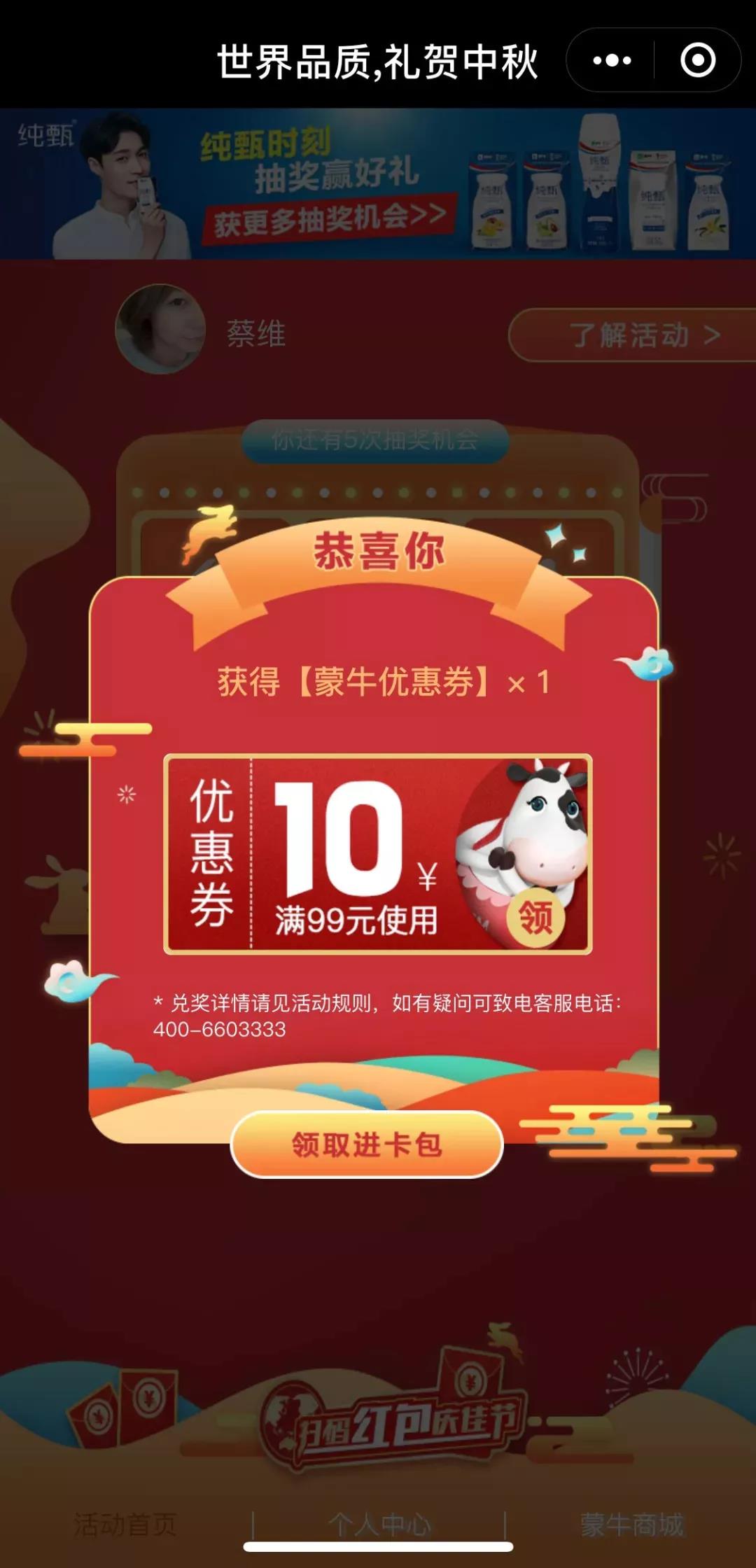756x1568 pixels.
Task: Tap 领取进卡包 to claim the coupon
Action: coord(367,1144)
